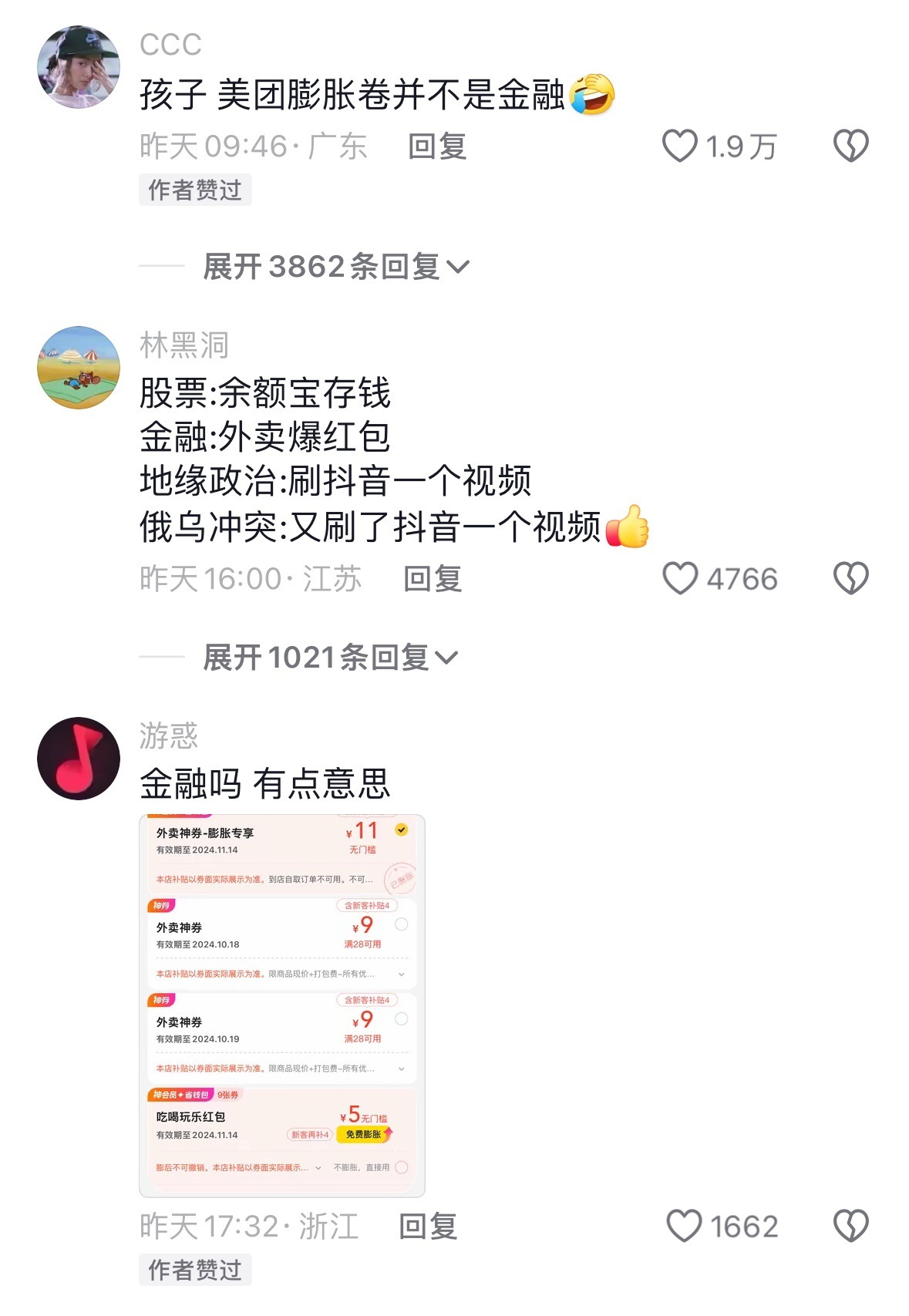
Task: Dislike CCC's comment
Action: coord(850,146)
